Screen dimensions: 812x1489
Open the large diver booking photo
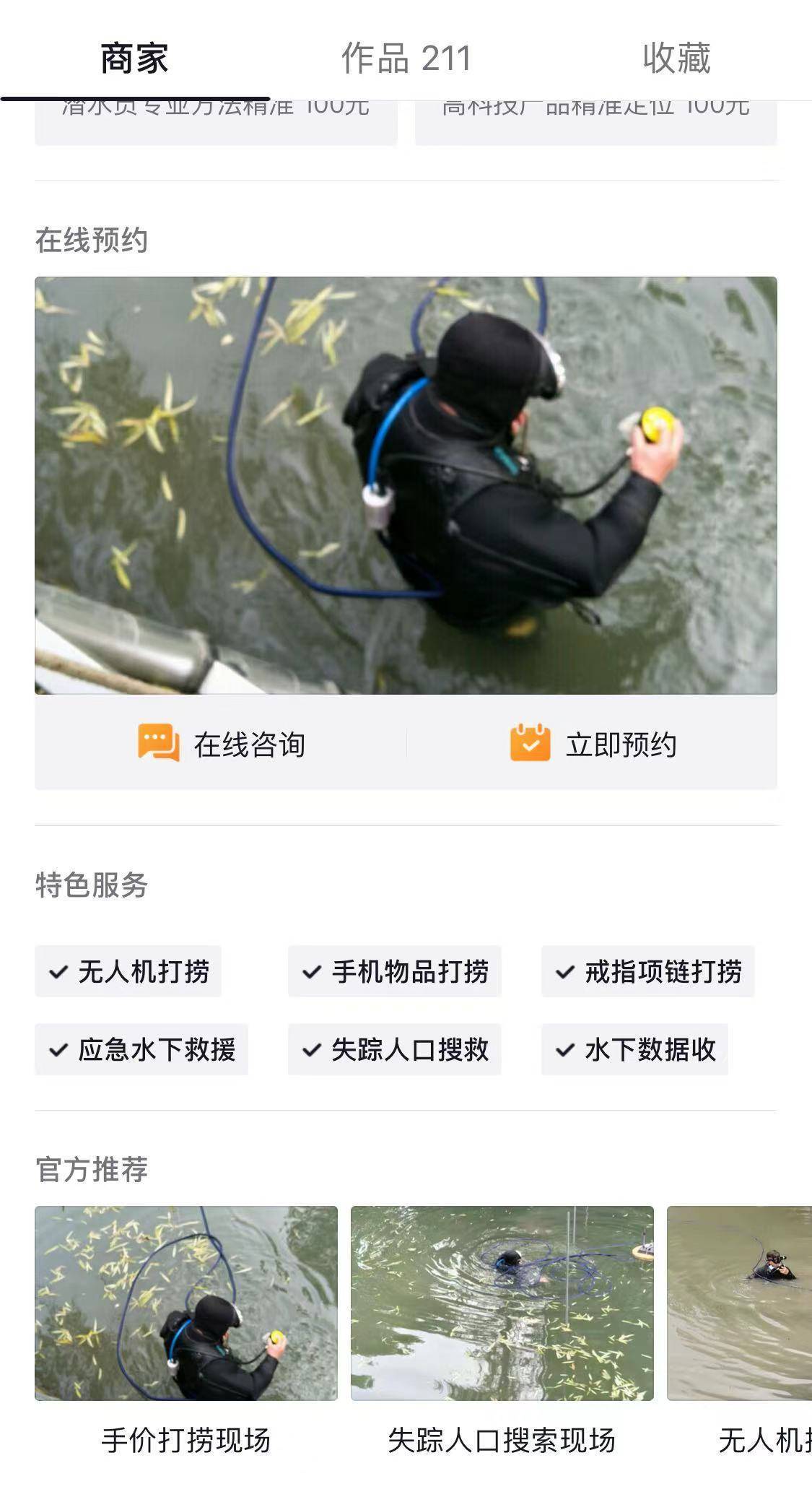pos(406,485)
